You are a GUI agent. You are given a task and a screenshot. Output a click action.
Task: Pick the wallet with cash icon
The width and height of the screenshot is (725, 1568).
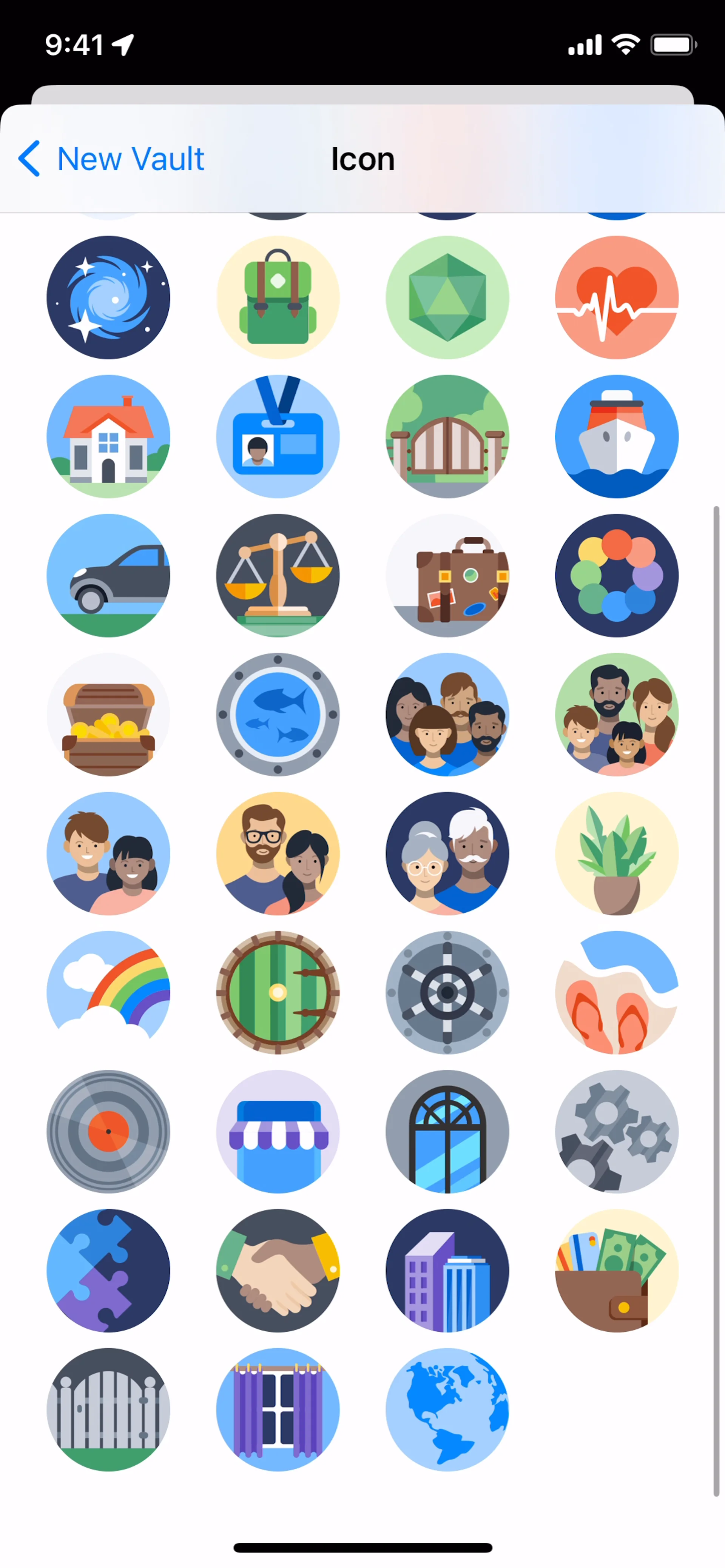coord(616,1270)
